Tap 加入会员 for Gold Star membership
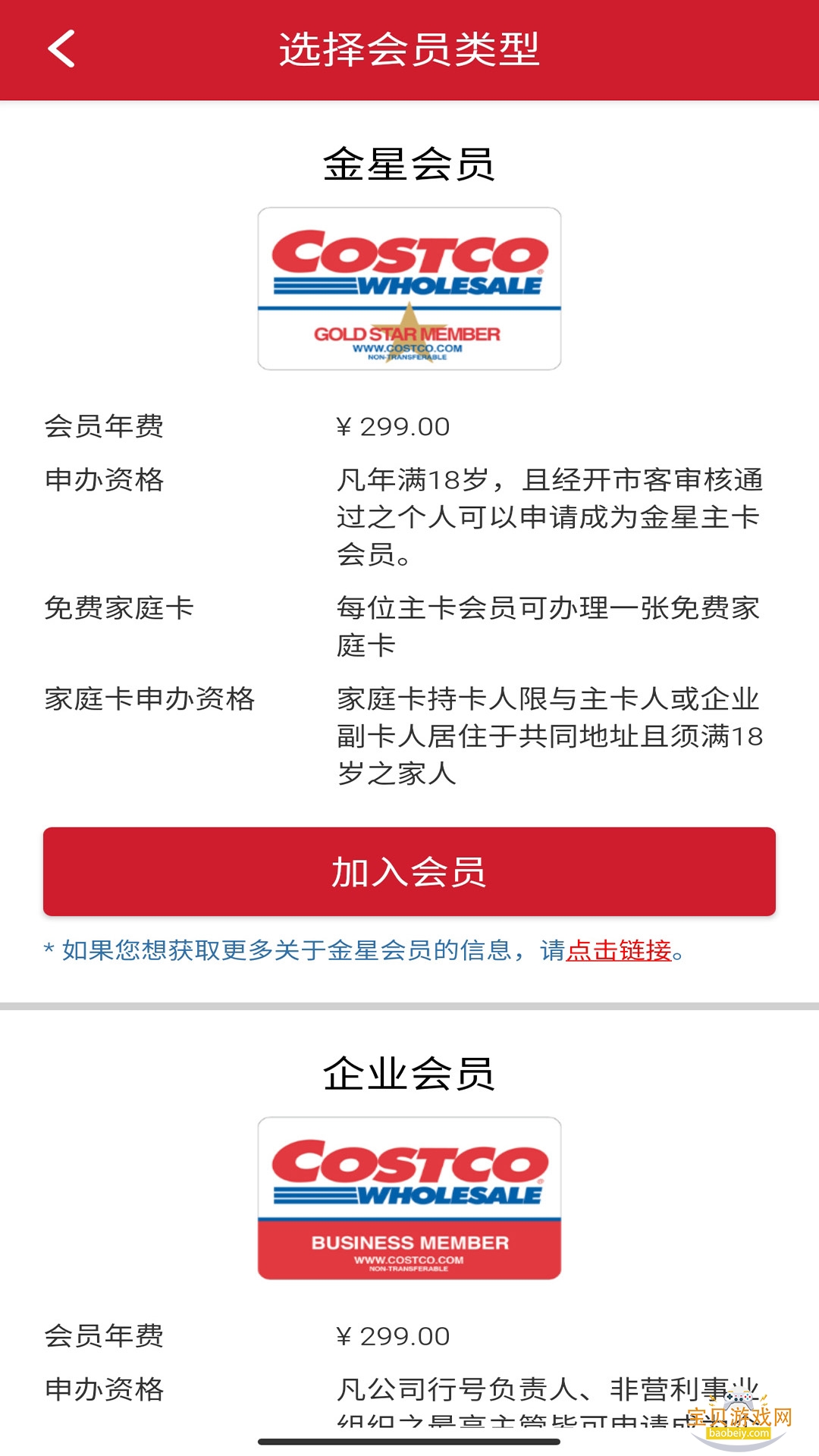 [409, 872]
